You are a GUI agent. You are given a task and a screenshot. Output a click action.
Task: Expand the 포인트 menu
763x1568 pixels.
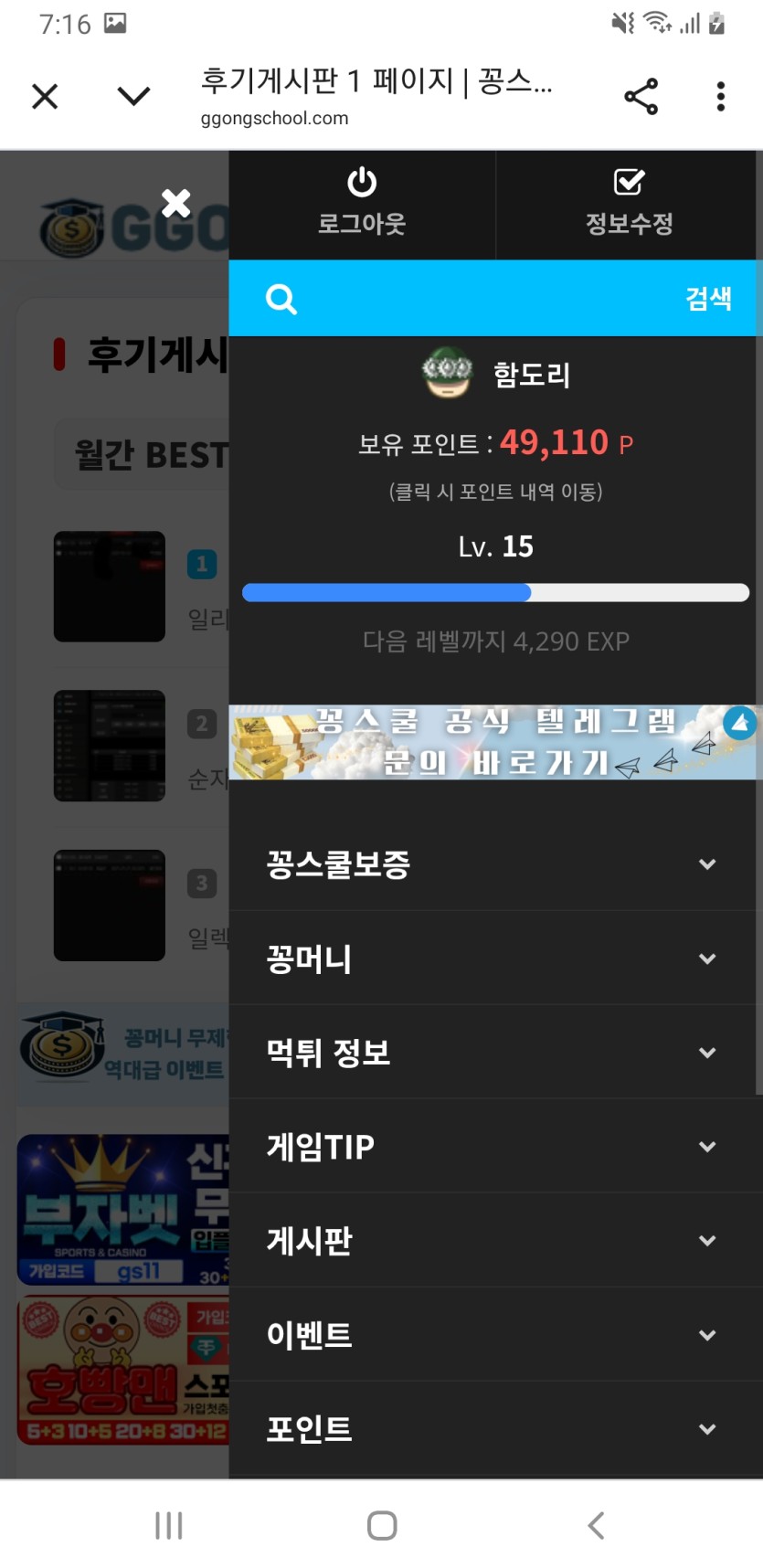[x=493, y=1429]
